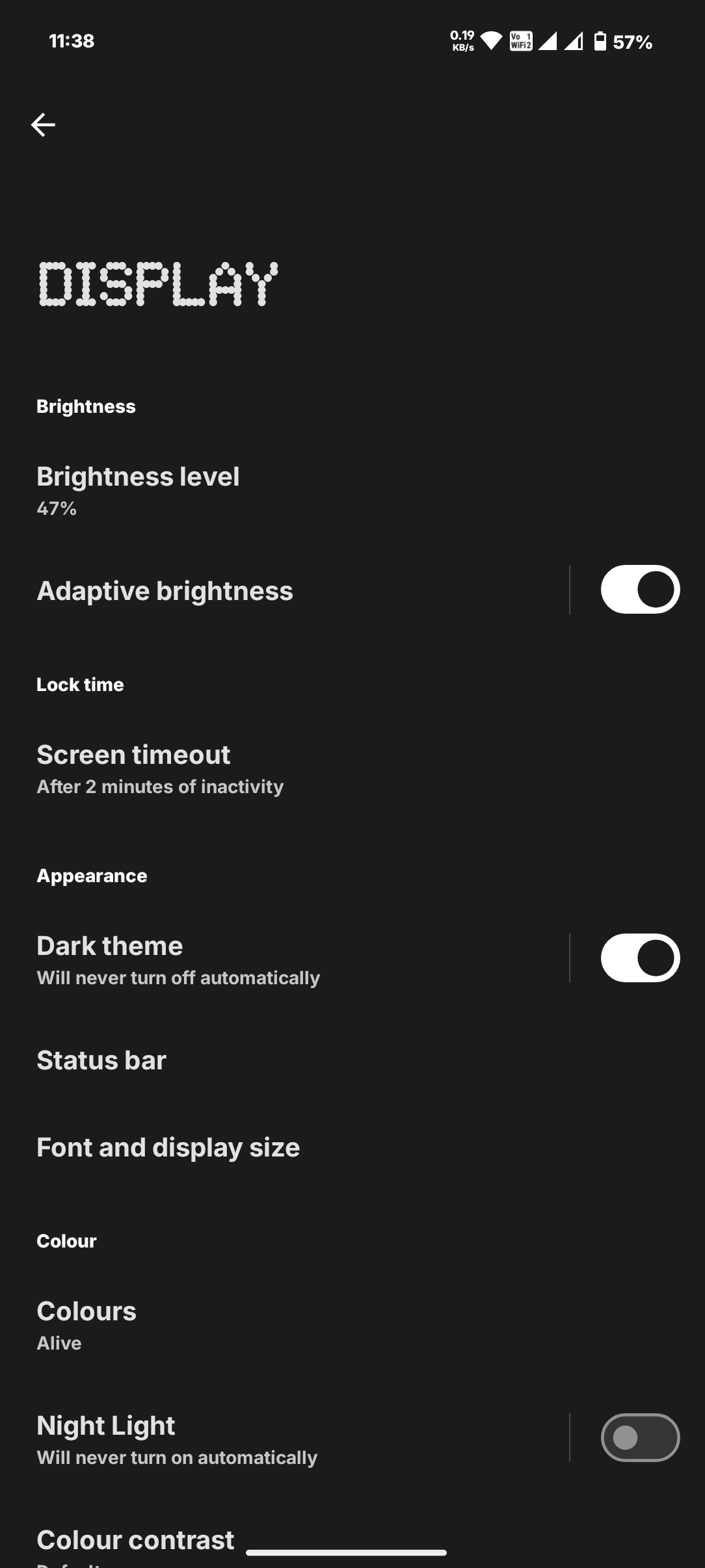Open Dark theme schedule settings
This screenshot has height=1568, width=705.
(x=178, y=960)
